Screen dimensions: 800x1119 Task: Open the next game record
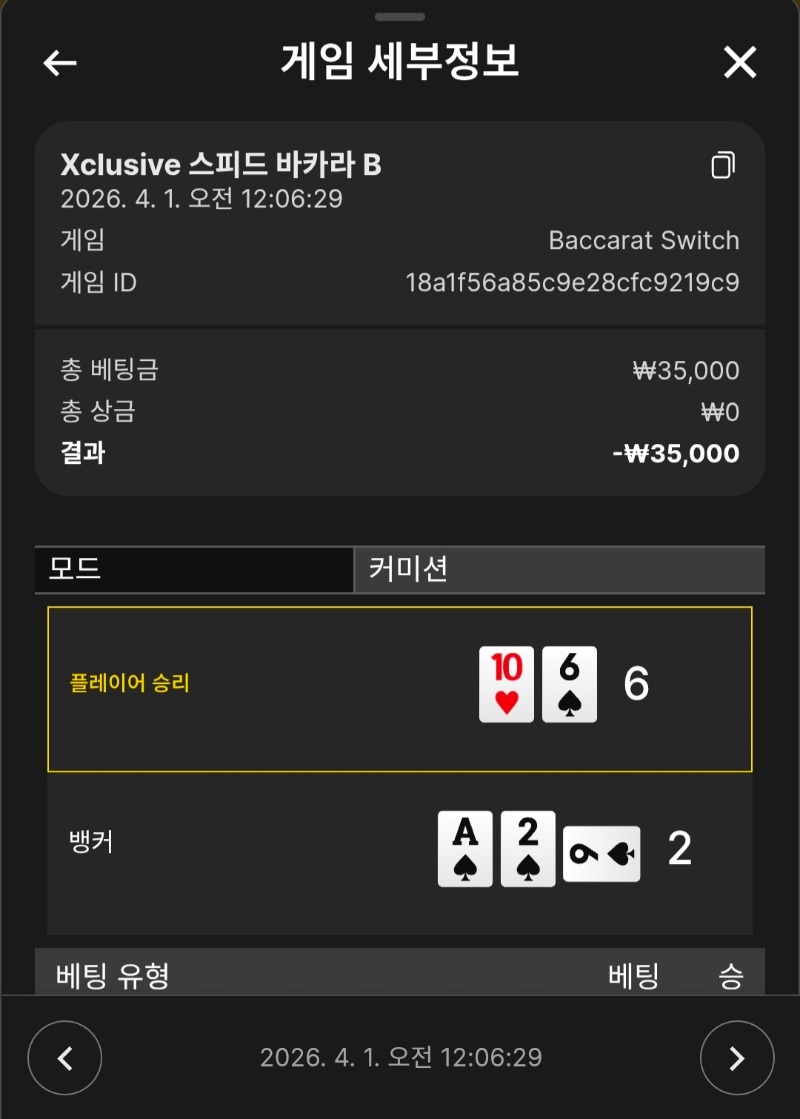737,1058
